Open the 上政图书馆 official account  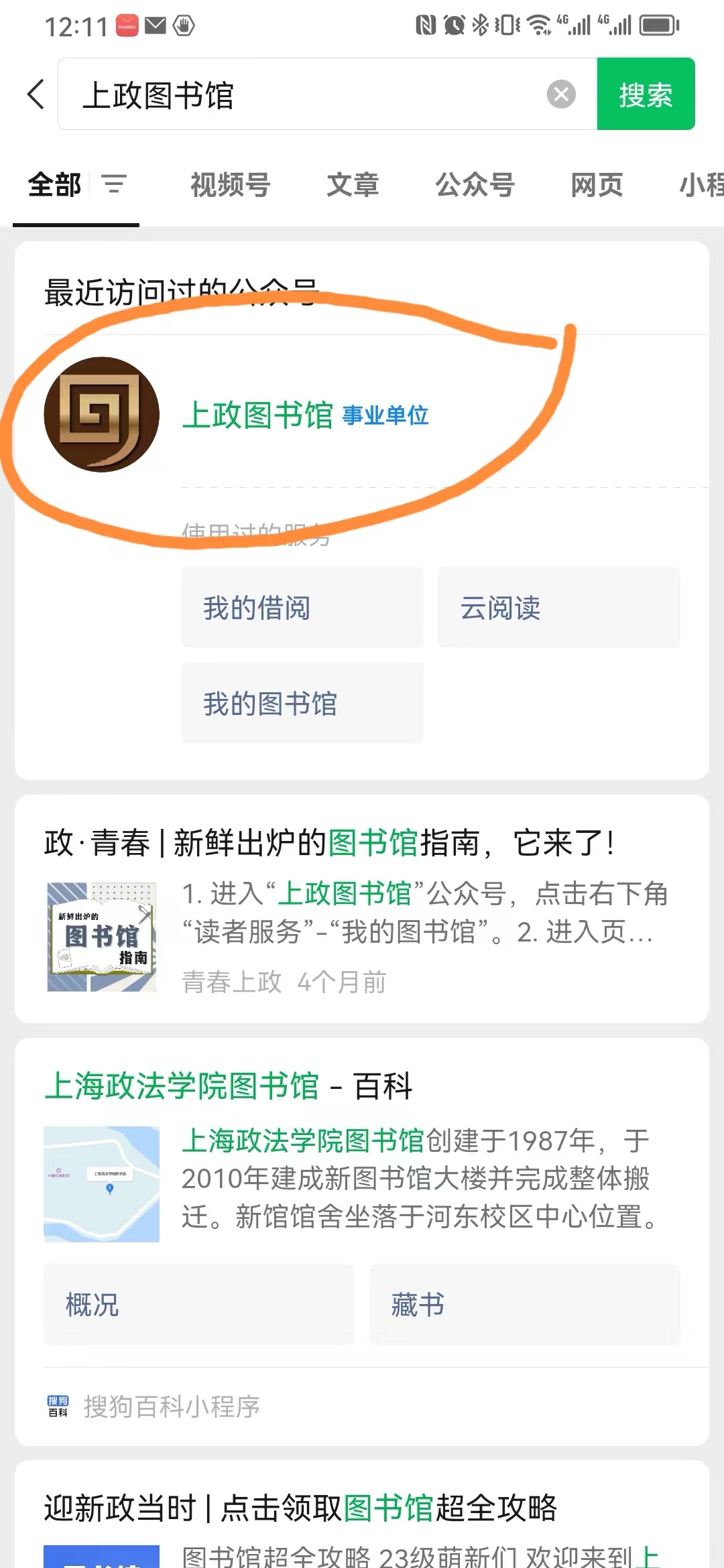click(x=258, y=415)
